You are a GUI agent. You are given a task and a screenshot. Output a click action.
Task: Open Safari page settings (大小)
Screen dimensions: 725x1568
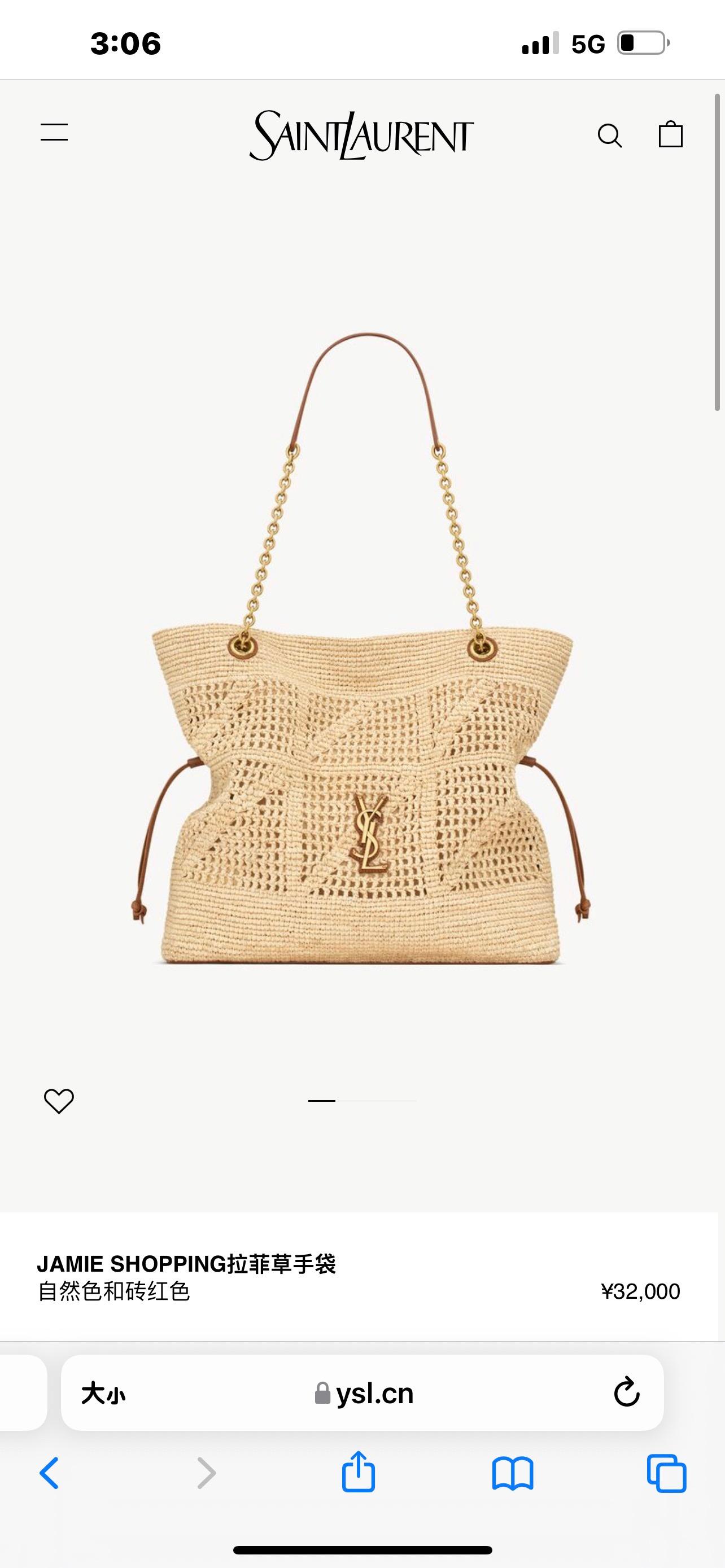103,1393
